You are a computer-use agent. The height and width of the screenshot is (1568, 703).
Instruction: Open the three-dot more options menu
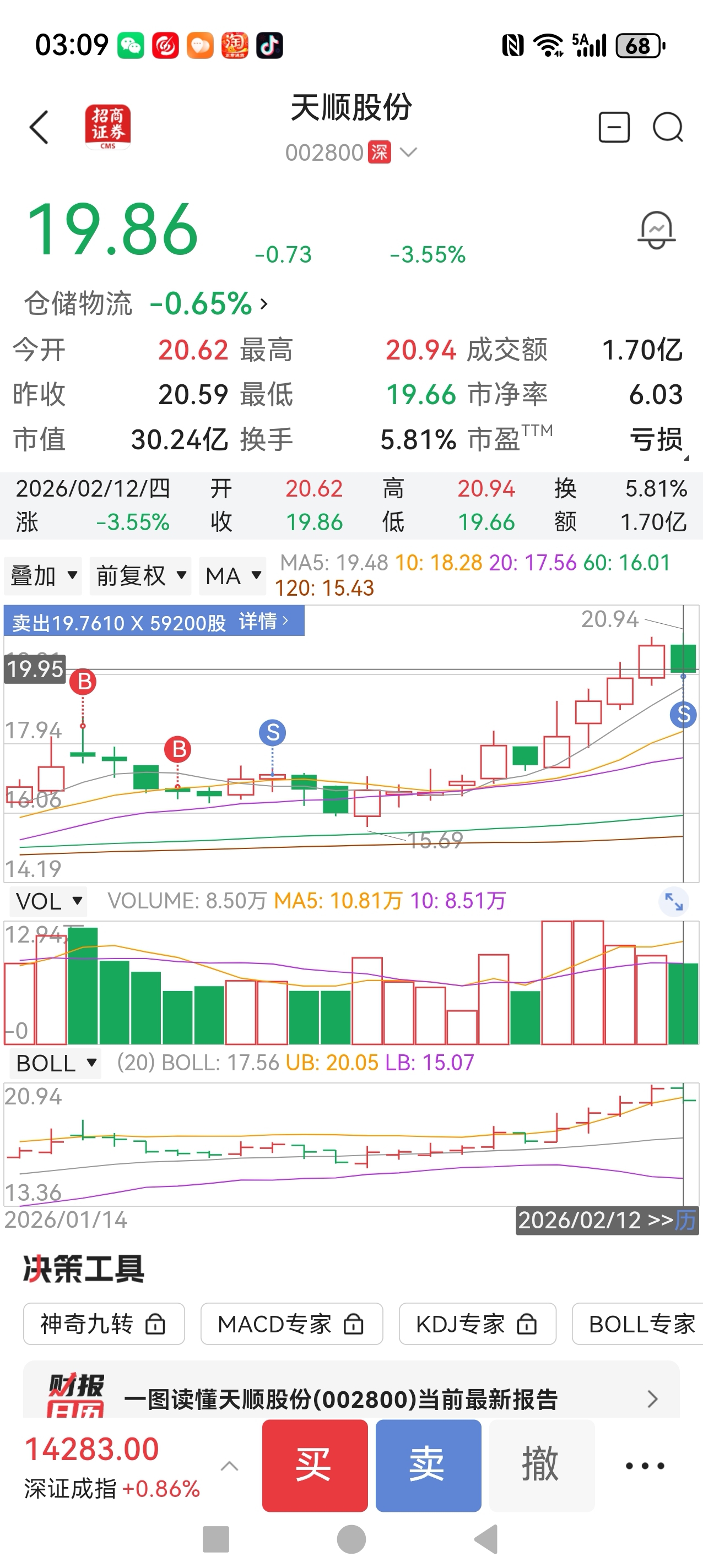tap(645, 1465)
